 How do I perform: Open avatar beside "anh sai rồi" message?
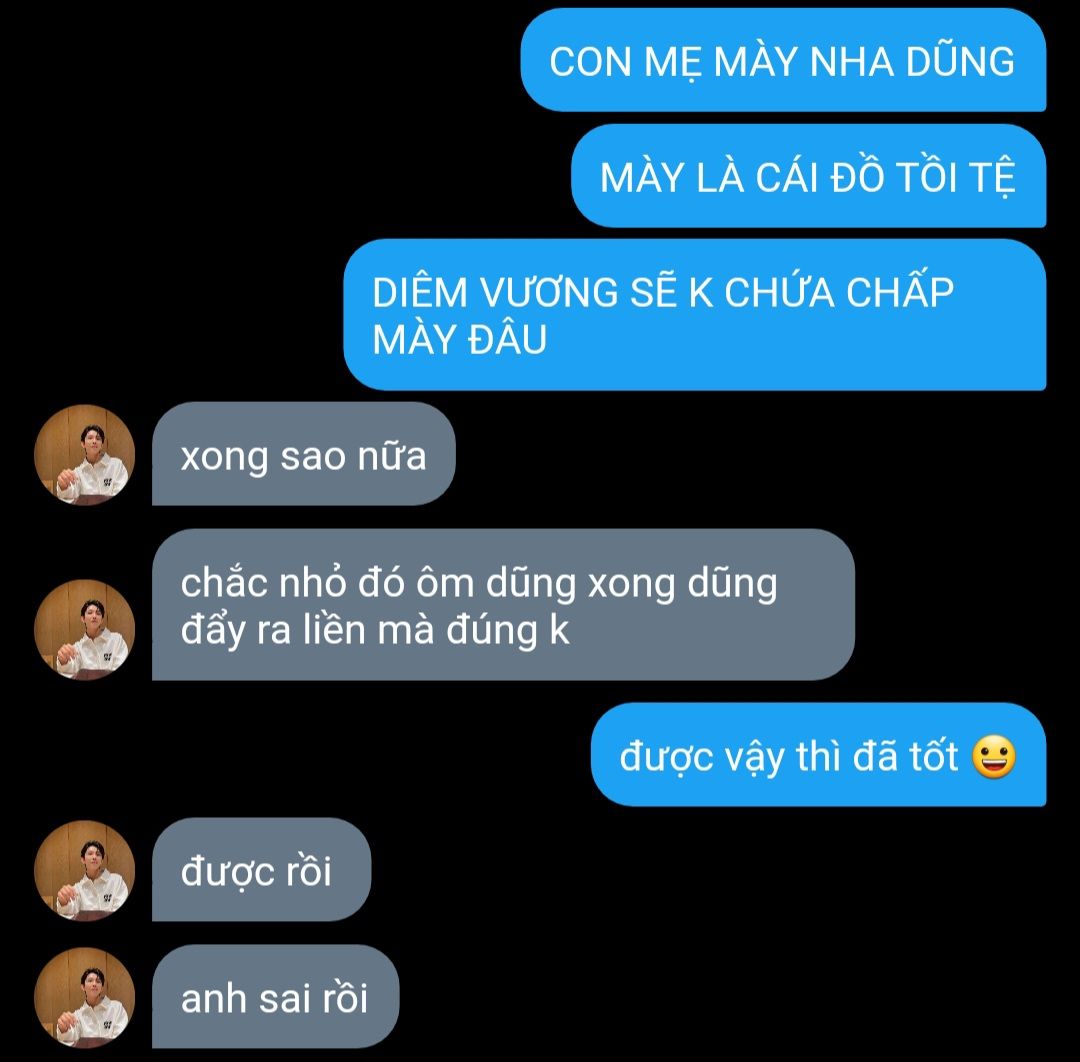point(85,997)
